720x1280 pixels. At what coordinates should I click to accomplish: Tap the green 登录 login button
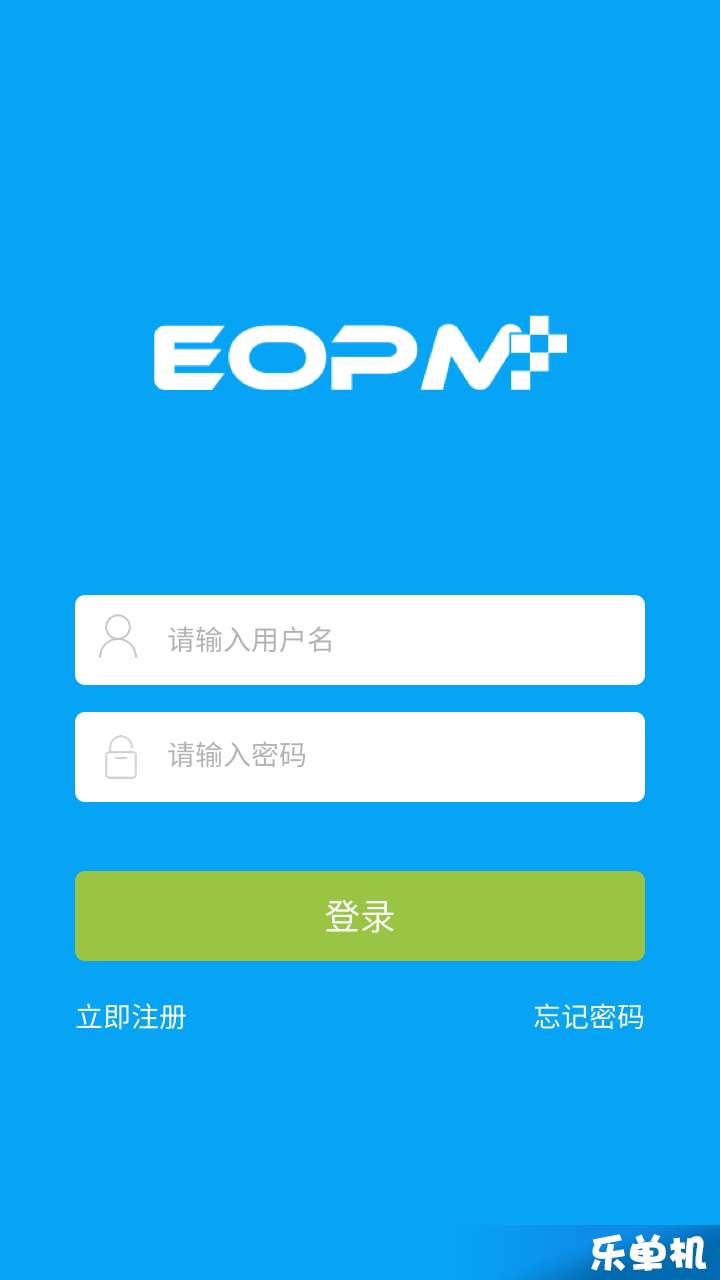(360, 916)
